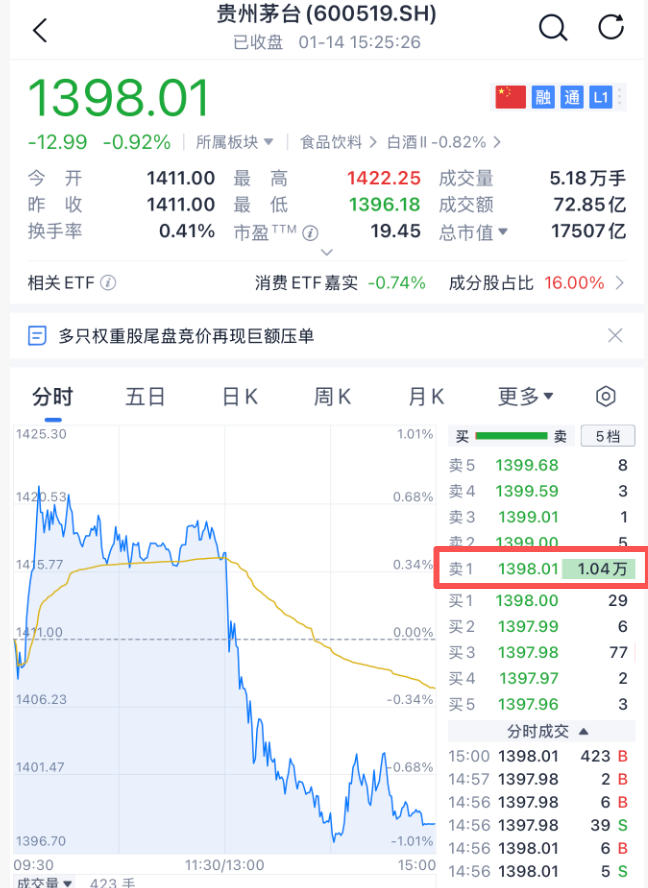Open the 总市值 dropdown
Image resolution: width=648 pixels, height=888 pixels.
pos(473,231)
